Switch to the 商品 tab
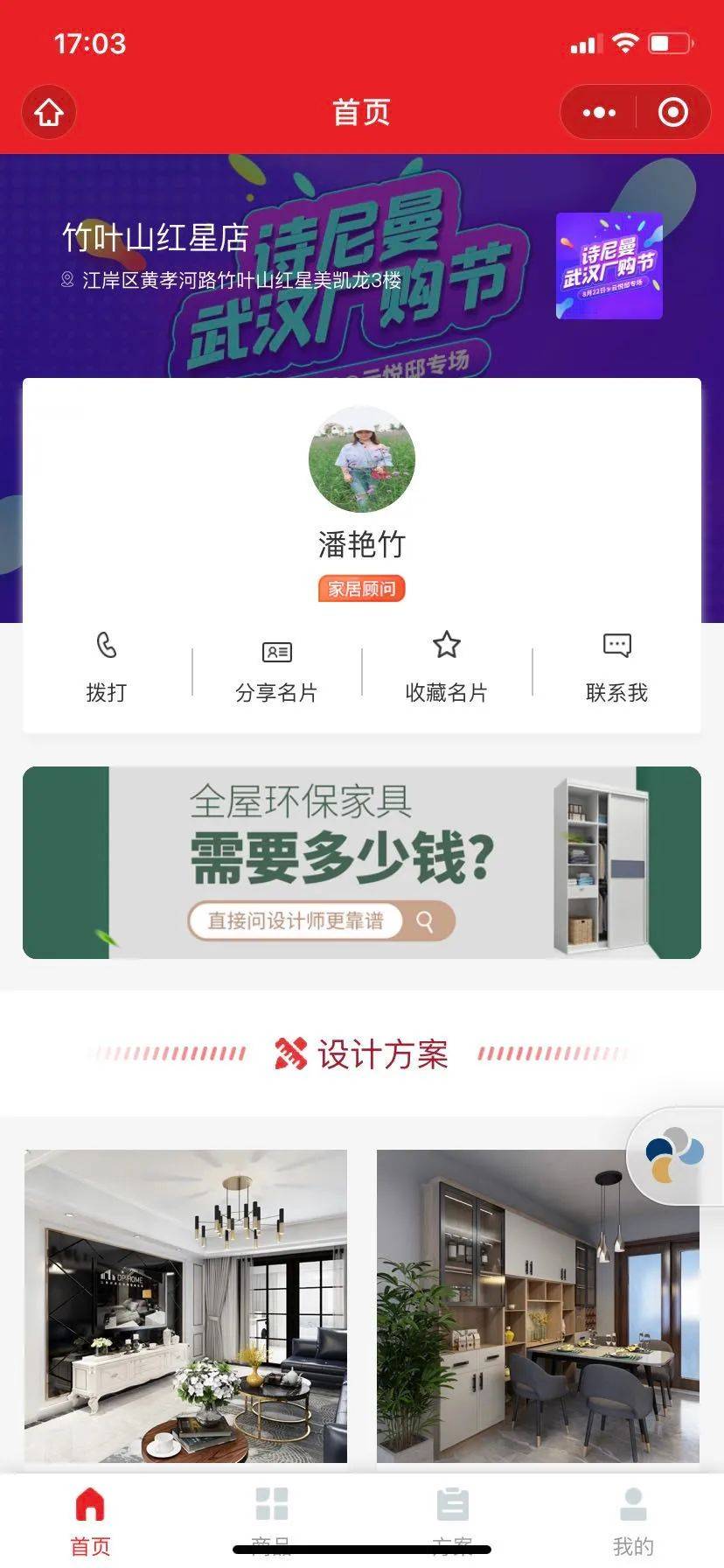This screenshot has height=1568, width=724. [271, 1518]
